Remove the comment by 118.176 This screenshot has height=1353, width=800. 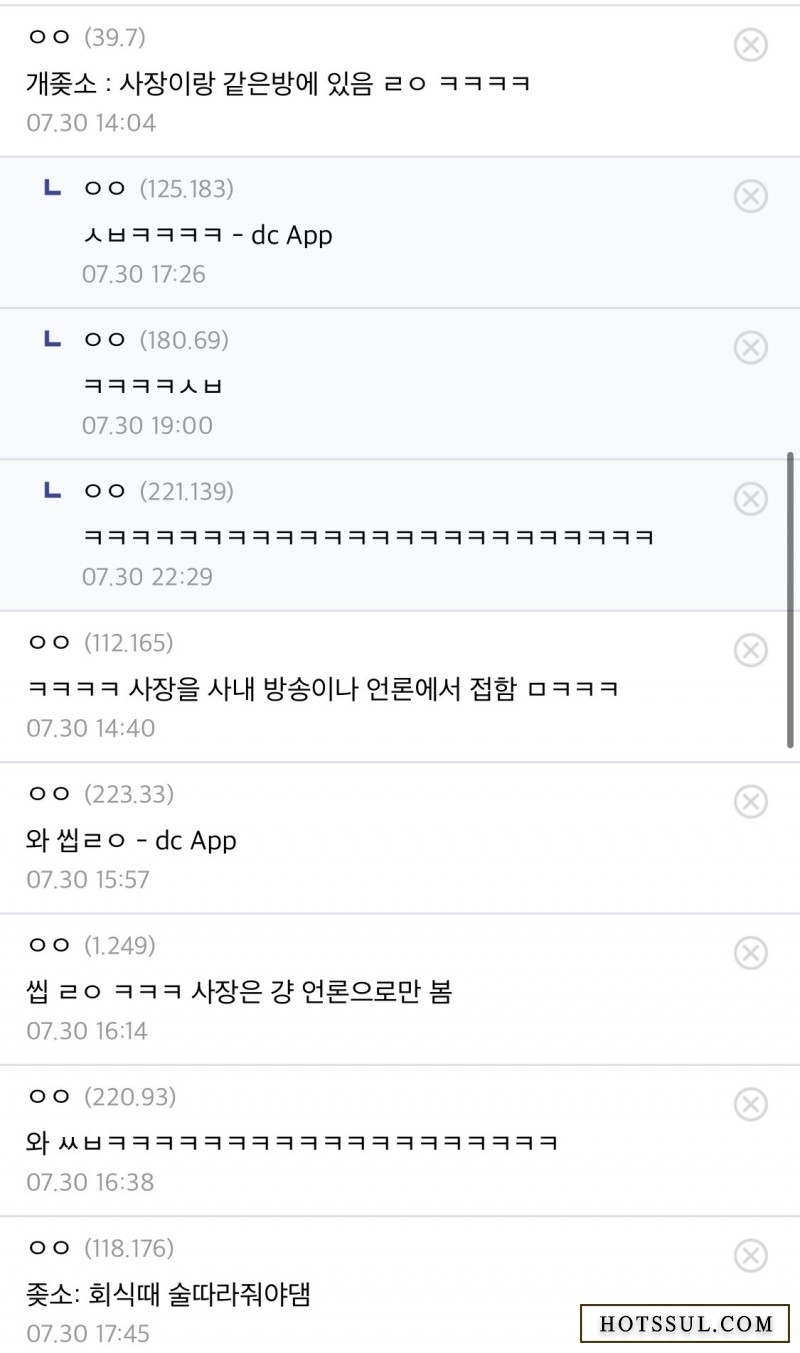[x=751, y=1255]
